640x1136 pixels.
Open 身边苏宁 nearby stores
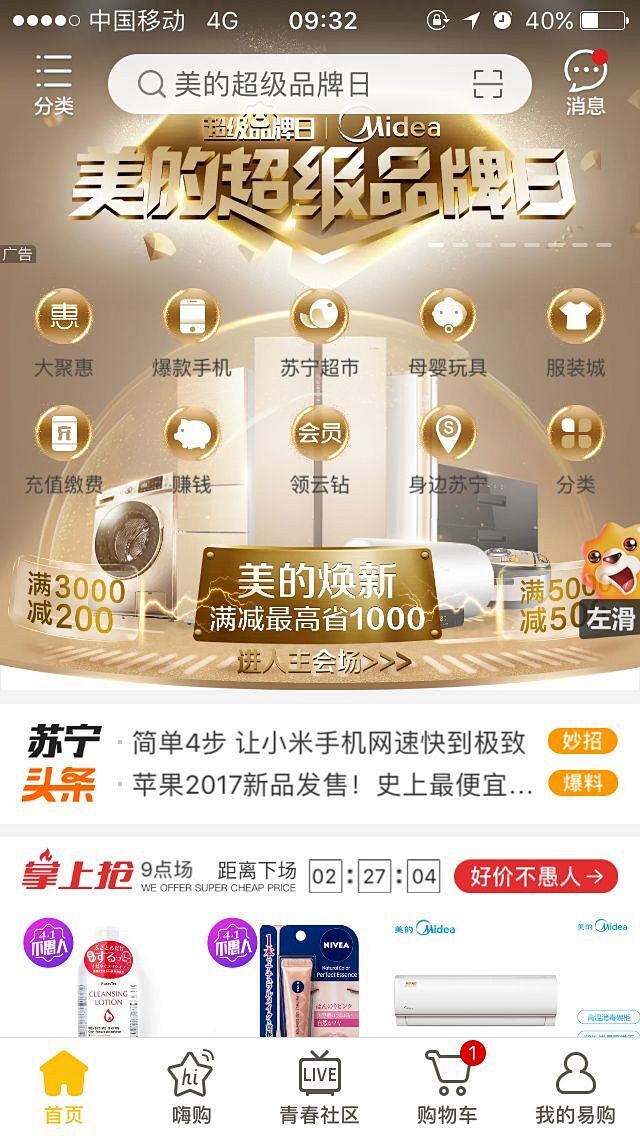[447, 450]
